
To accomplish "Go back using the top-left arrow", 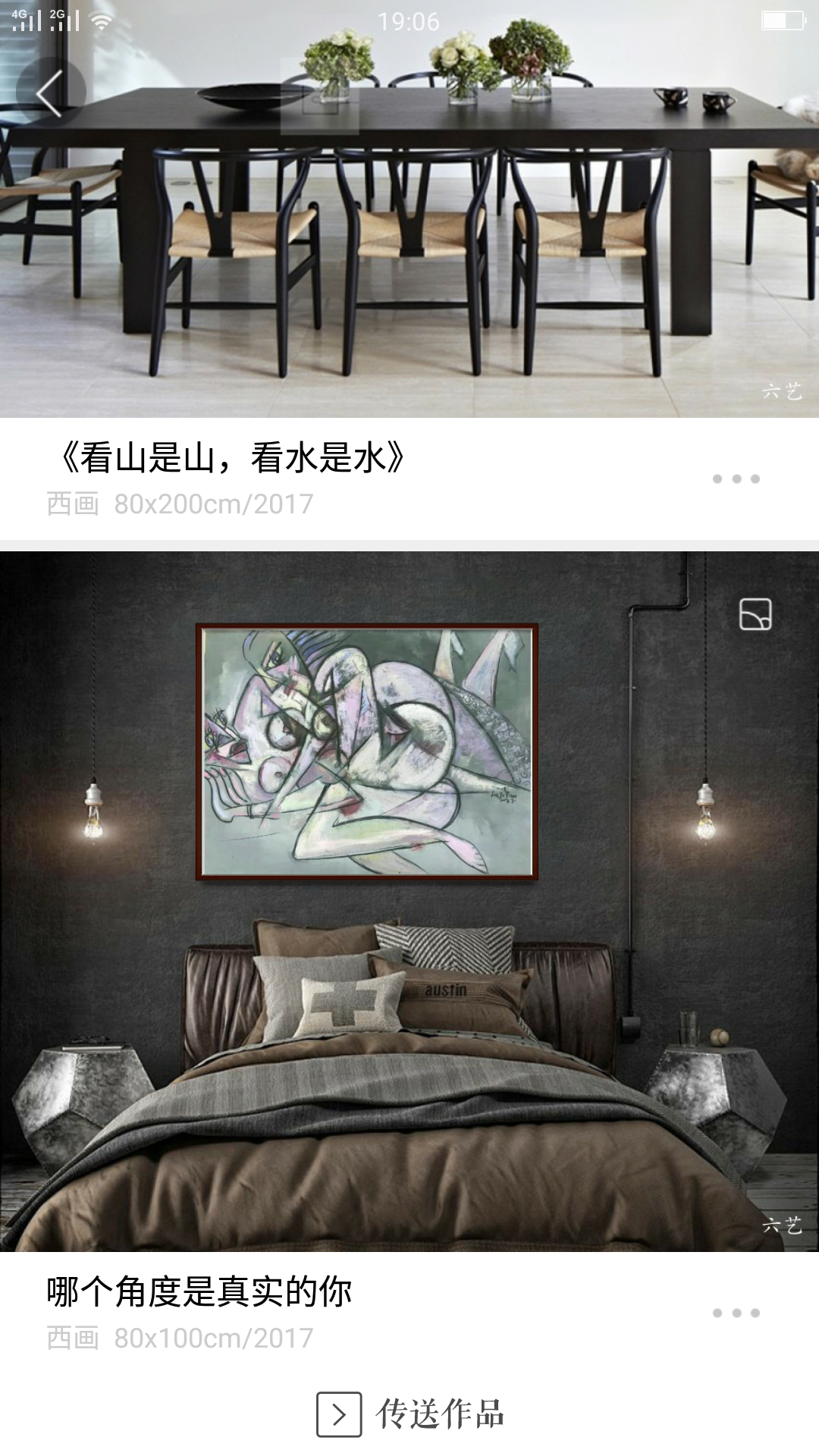I will click(50, 93).
